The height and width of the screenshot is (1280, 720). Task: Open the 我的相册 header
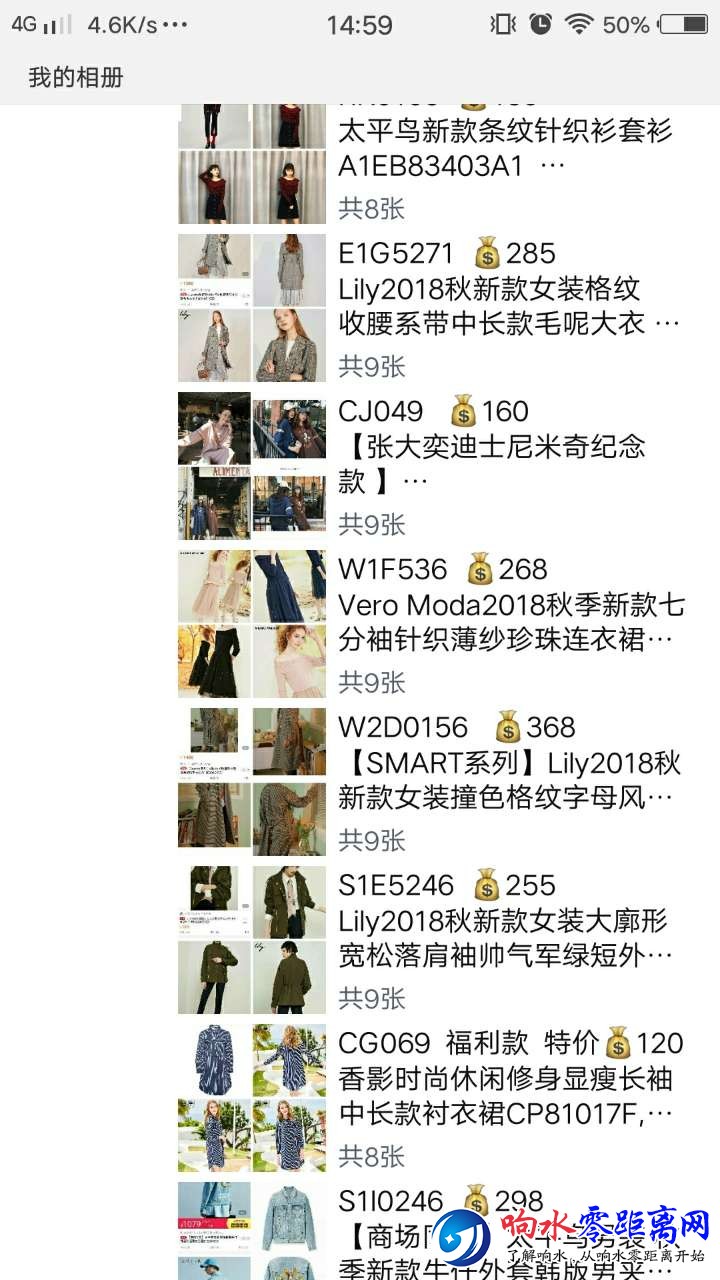coord(76,77)
